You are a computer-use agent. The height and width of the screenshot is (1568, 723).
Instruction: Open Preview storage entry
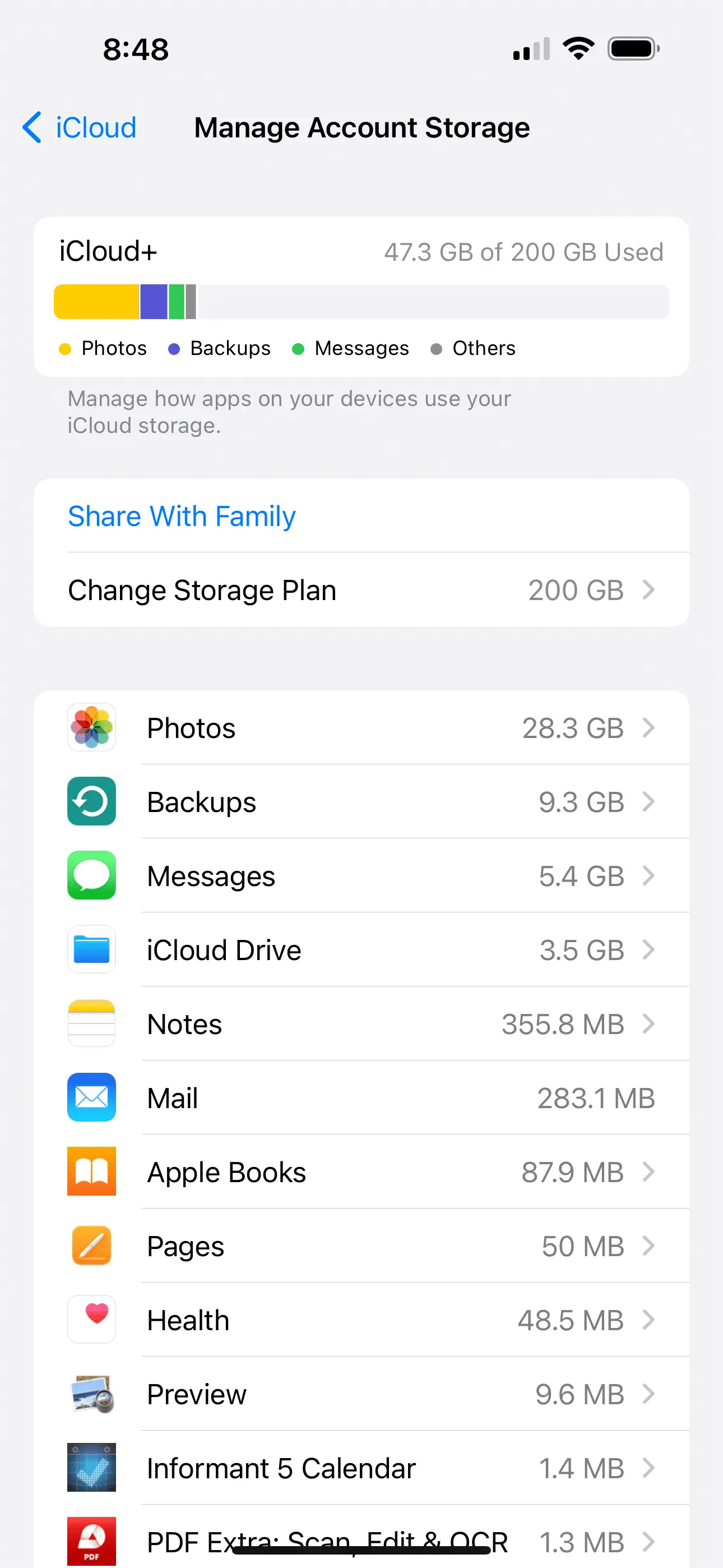pyautogui.click(x=361, y=1394)
